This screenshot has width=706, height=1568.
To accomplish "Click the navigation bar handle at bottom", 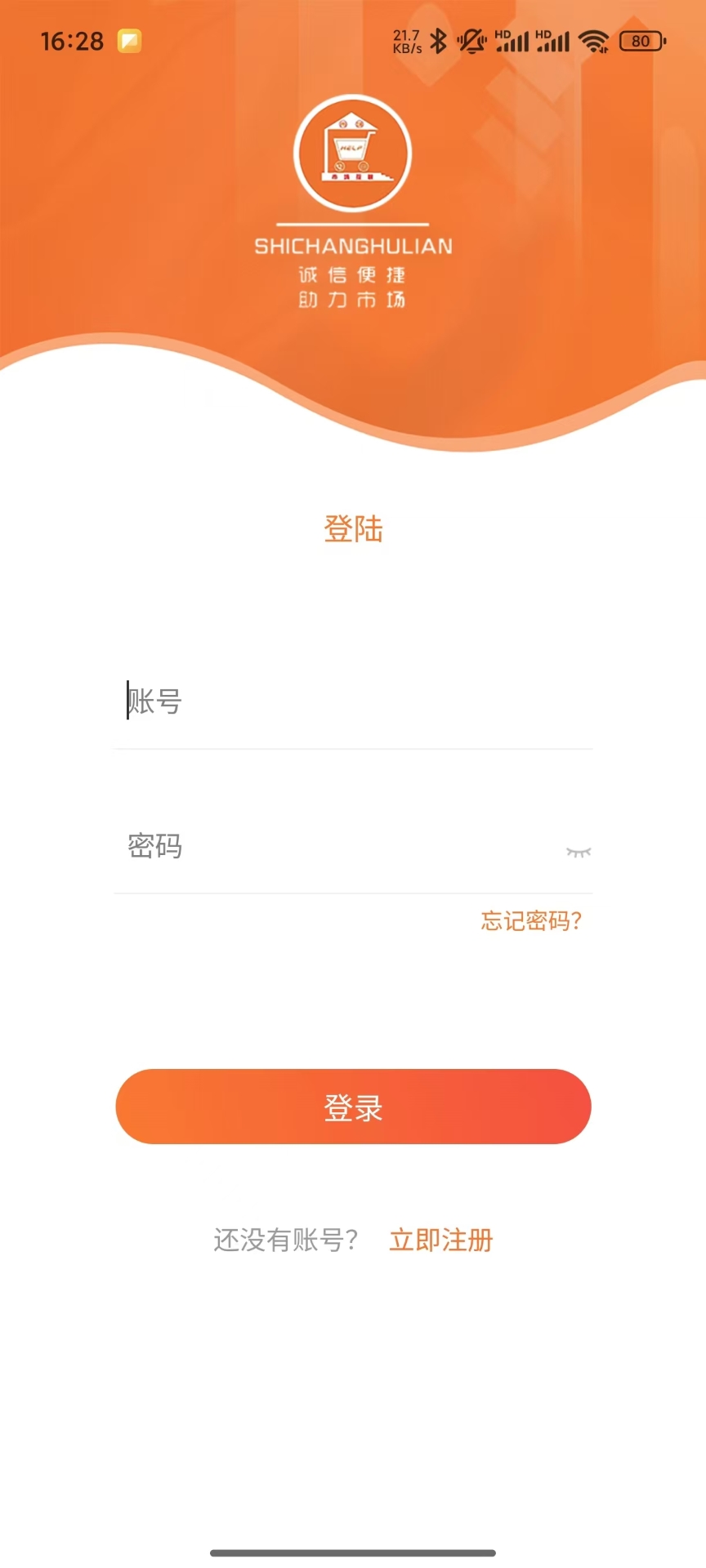I will (x=352, y=1551).
